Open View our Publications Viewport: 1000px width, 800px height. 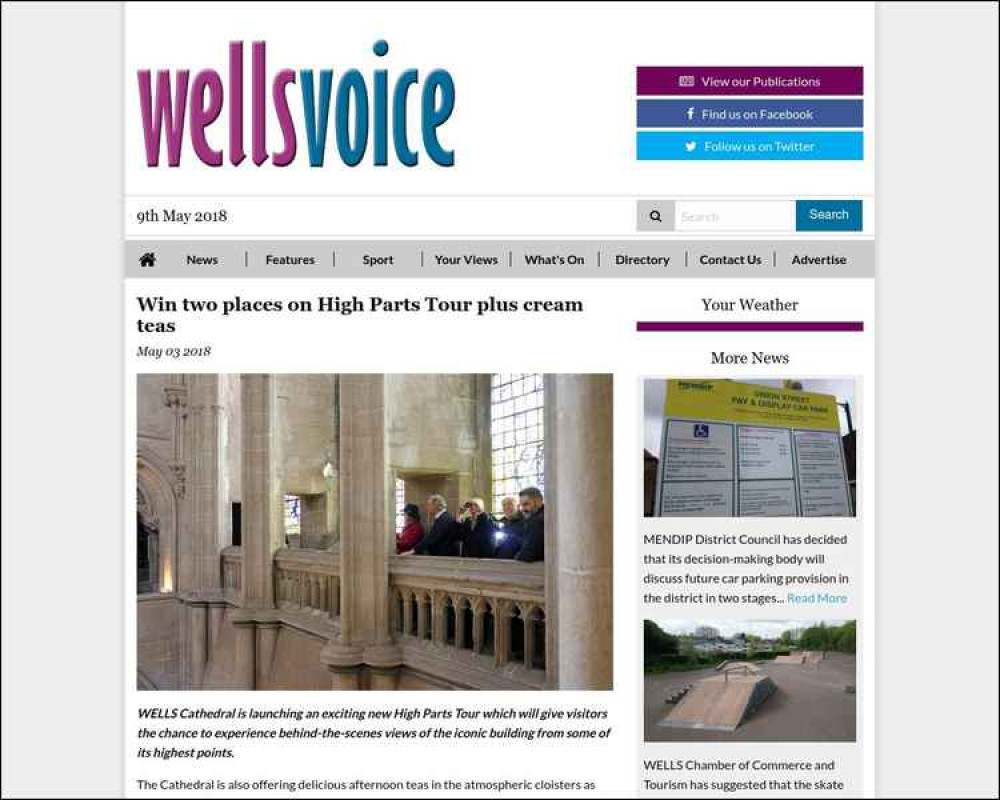pyautogui.click(x=749, y=81)
